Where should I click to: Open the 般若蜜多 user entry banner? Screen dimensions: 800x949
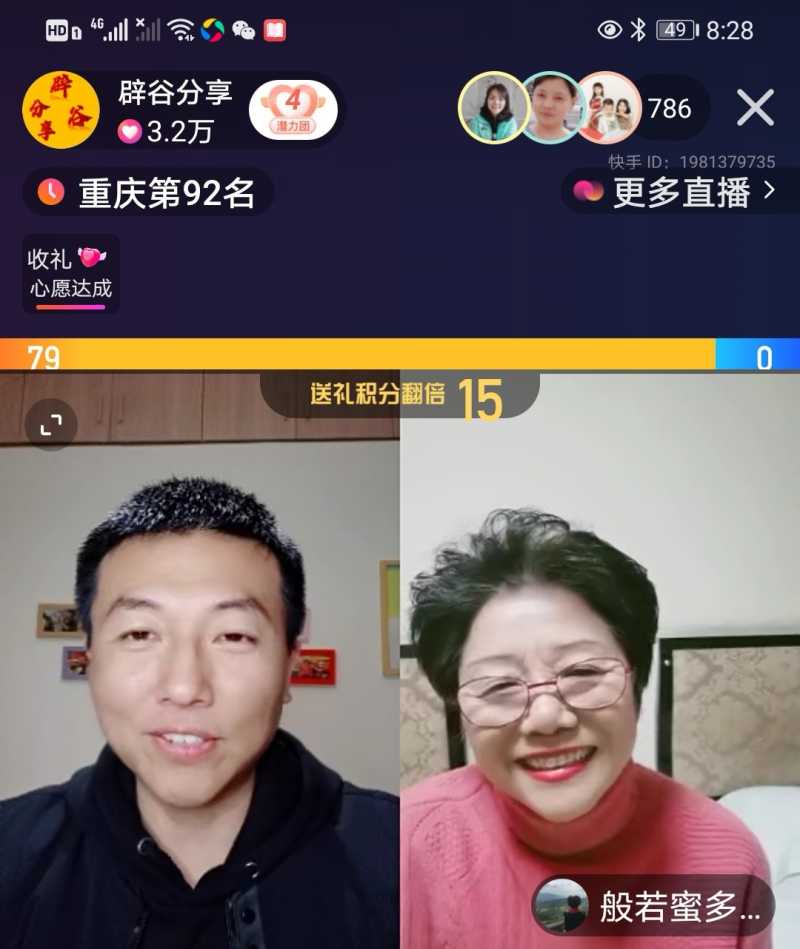(x=655, y=906)
